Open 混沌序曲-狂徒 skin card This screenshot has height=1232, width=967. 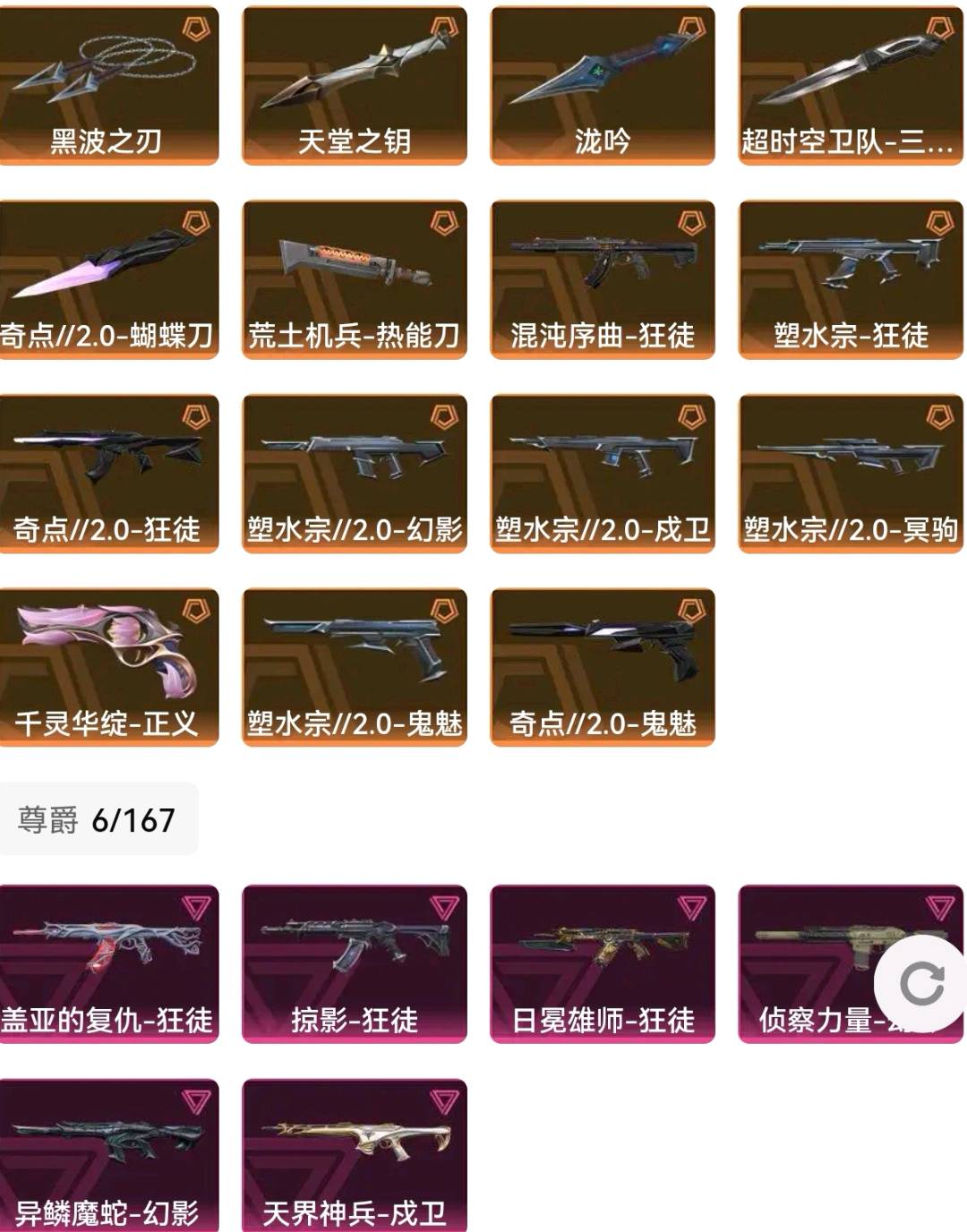[x=603, y=280]
